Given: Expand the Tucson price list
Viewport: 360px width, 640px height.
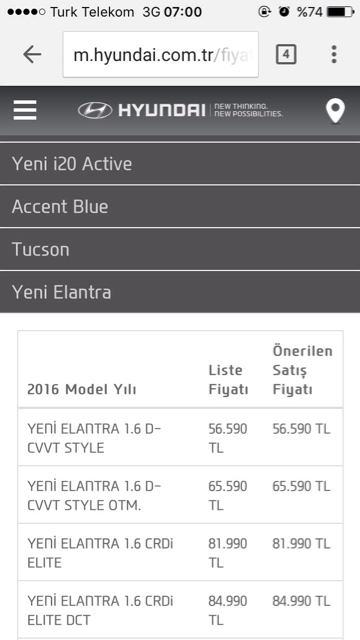Looking at the screenshot, I should click(x=180, y=249).
